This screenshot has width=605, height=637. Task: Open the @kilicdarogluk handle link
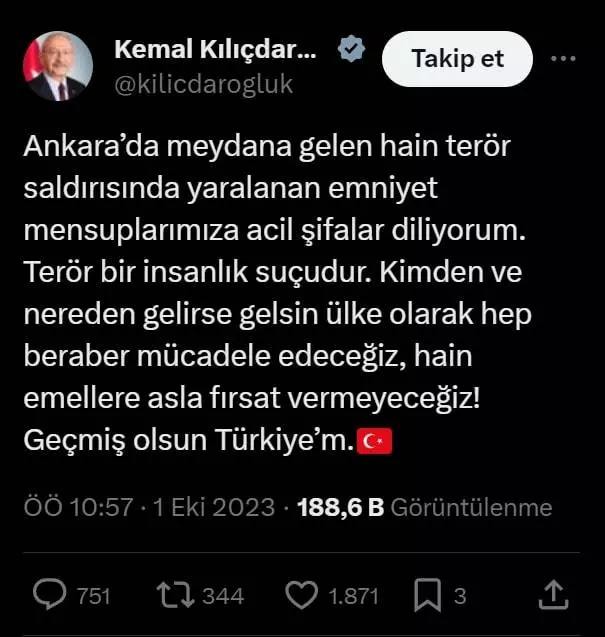pyautogui.click(x=204, y=84)
